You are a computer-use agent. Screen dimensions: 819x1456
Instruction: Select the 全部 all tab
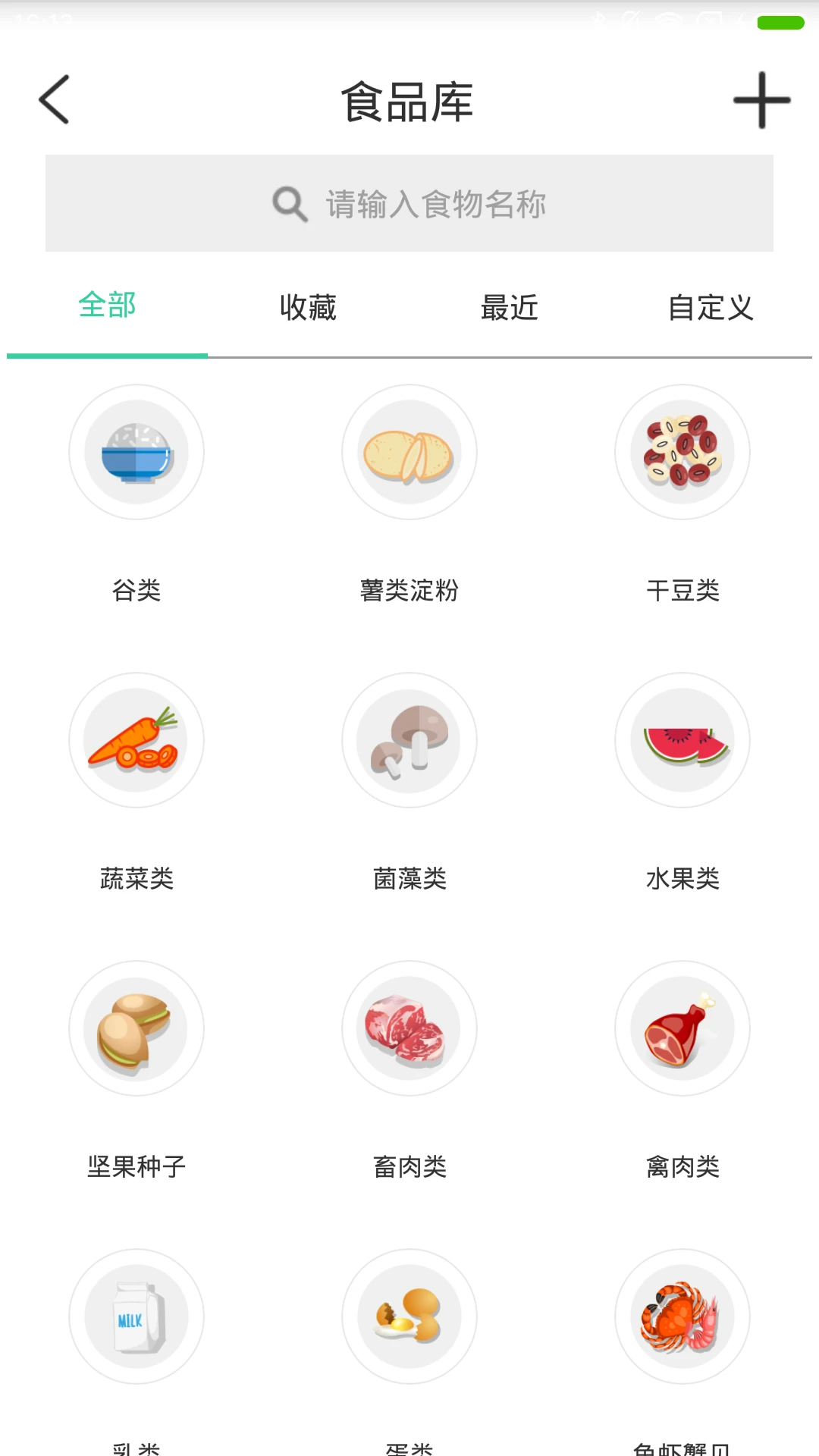(107, 307)
